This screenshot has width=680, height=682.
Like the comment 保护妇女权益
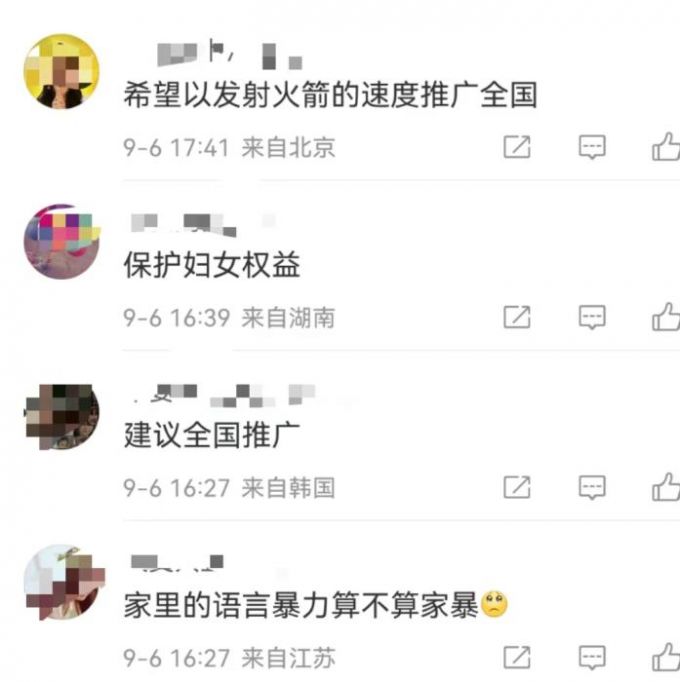click(667, 318)
